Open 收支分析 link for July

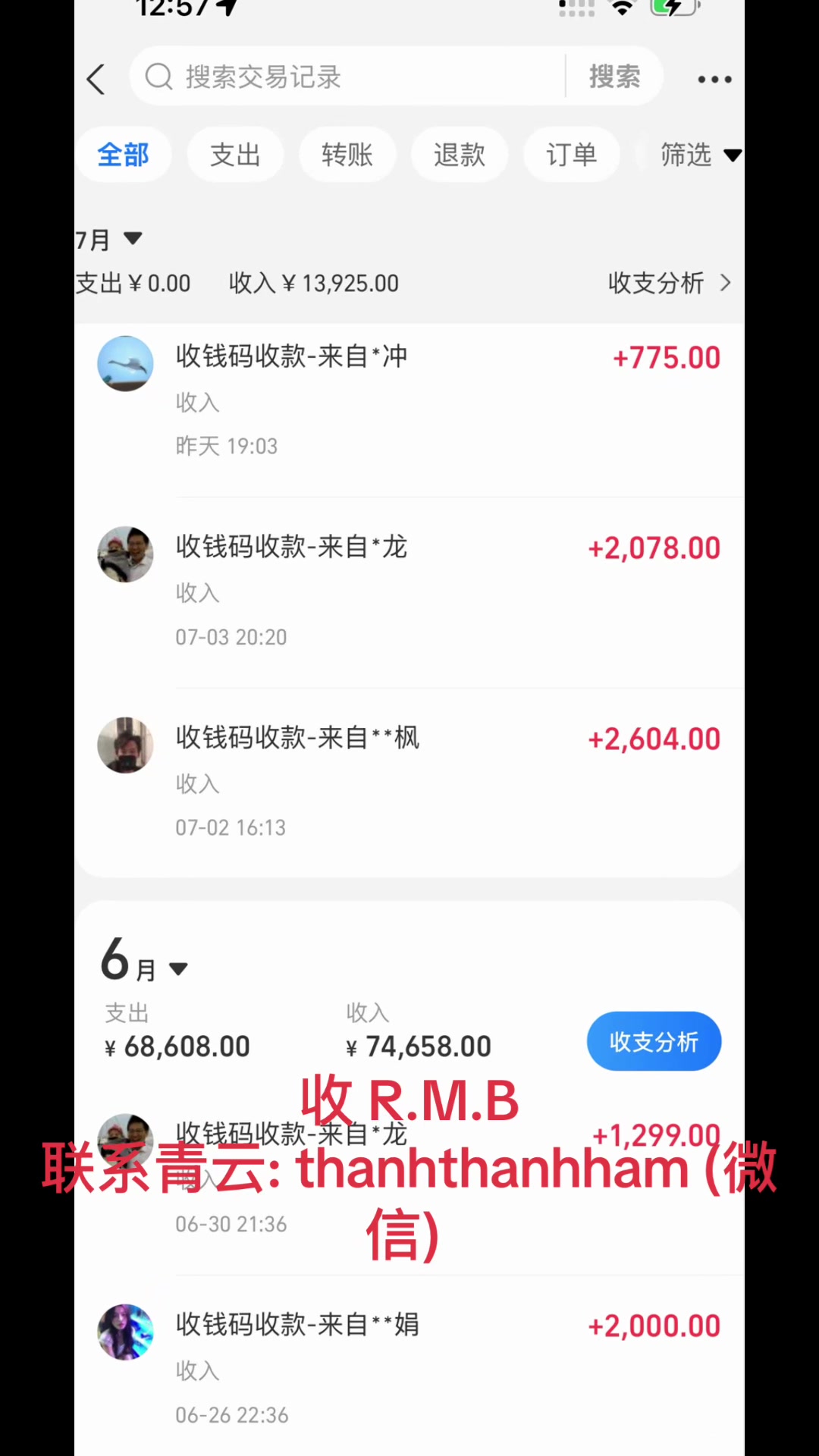(670, 283)
